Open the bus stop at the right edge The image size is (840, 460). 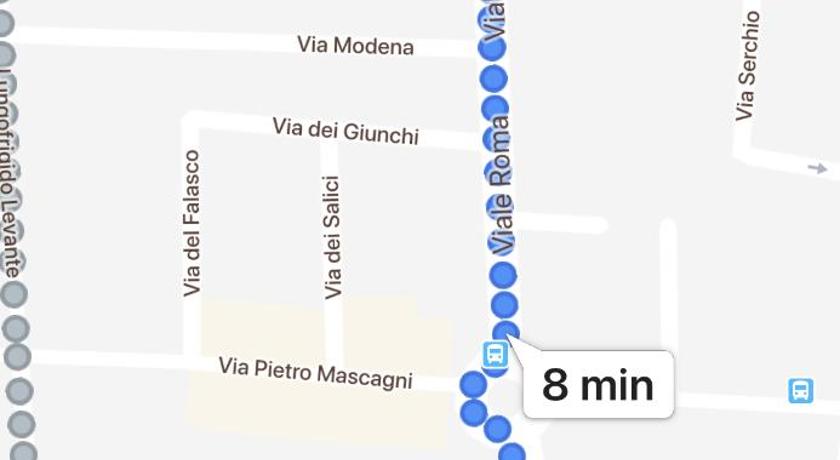pyautogui.click(x=800, y=390)
